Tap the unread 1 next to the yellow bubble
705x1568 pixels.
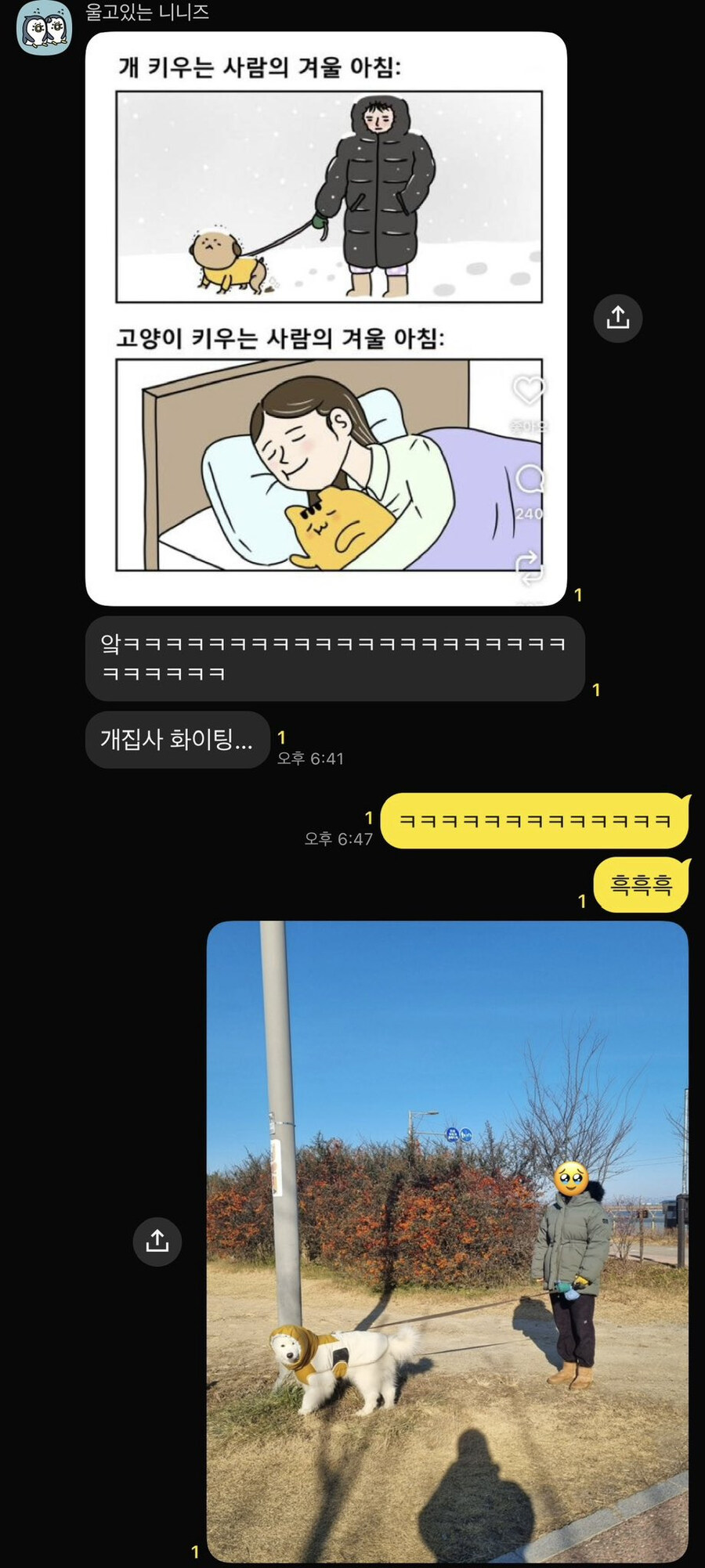[x=369, y=817]
